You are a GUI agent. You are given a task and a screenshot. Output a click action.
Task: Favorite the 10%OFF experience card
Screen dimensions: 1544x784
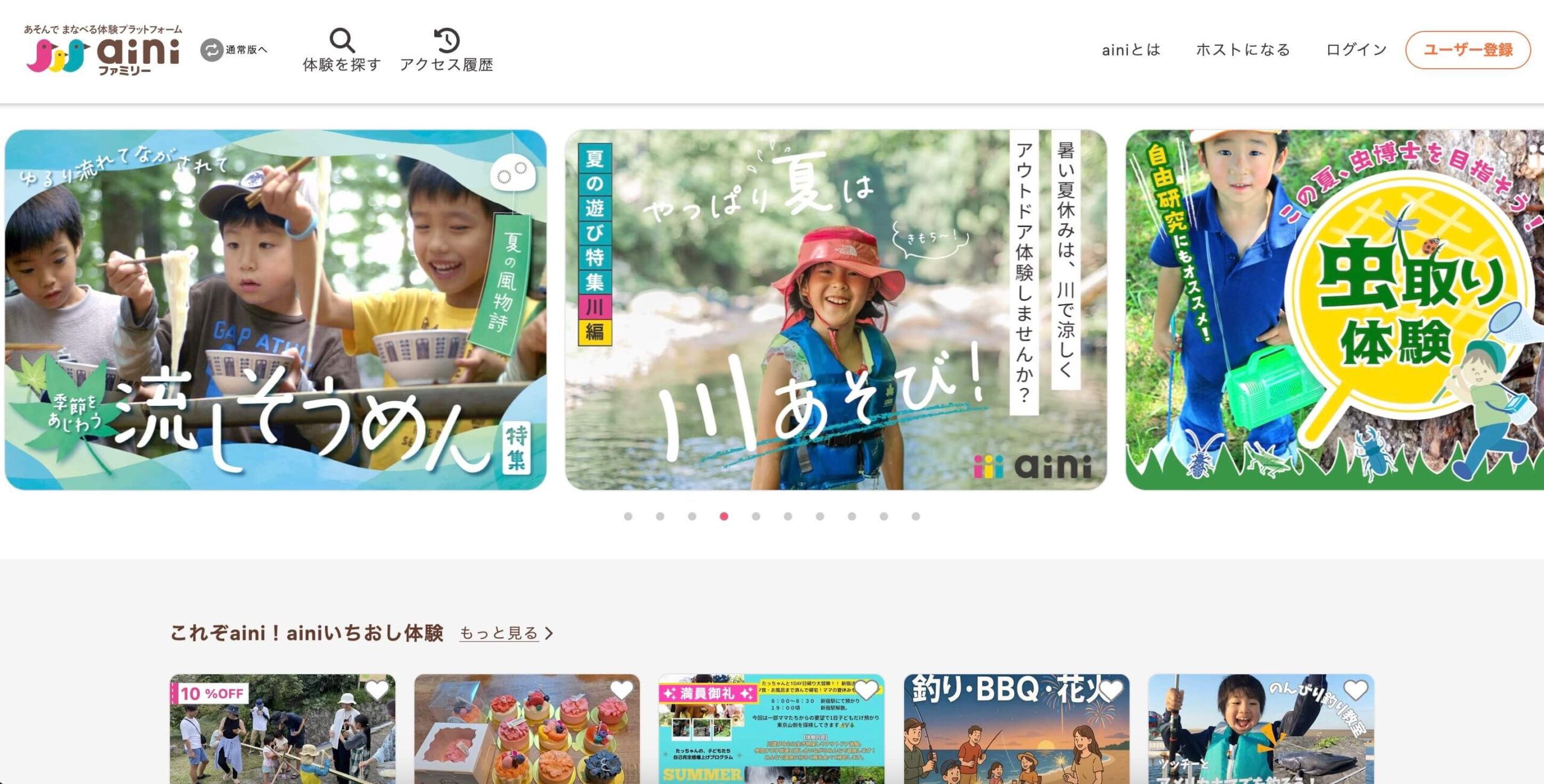377,690
